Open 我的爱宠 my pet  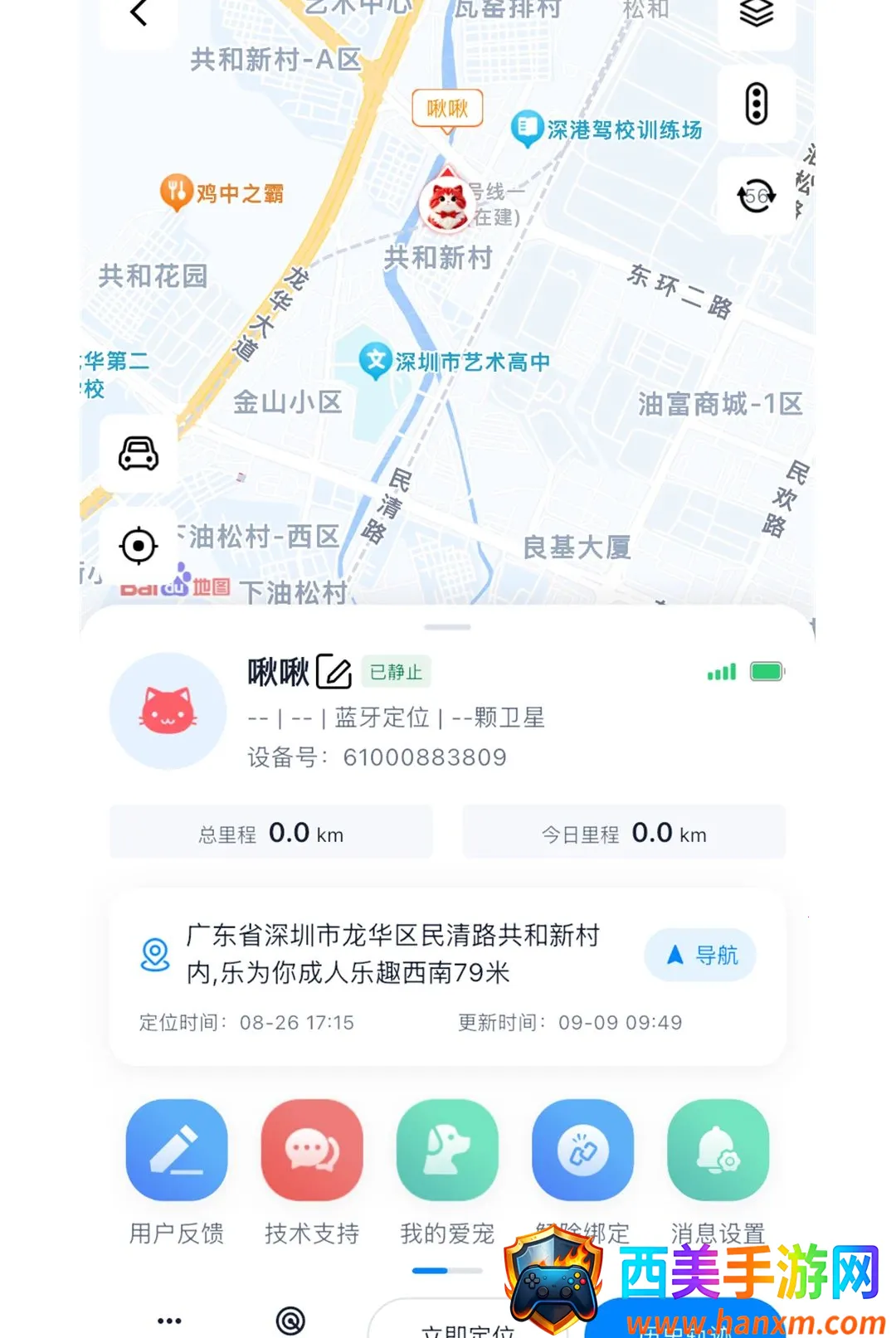coord(447,1150)
